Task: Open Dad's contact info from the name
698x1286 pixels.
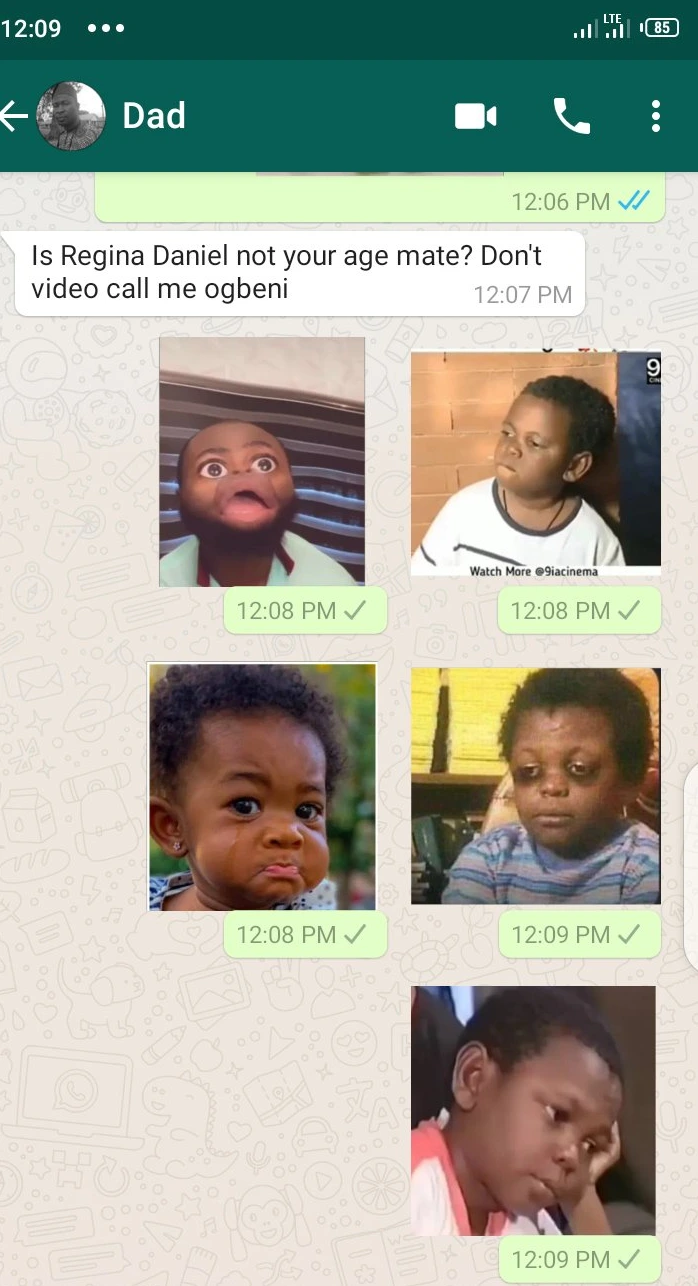Action: (x=154, y=116)
